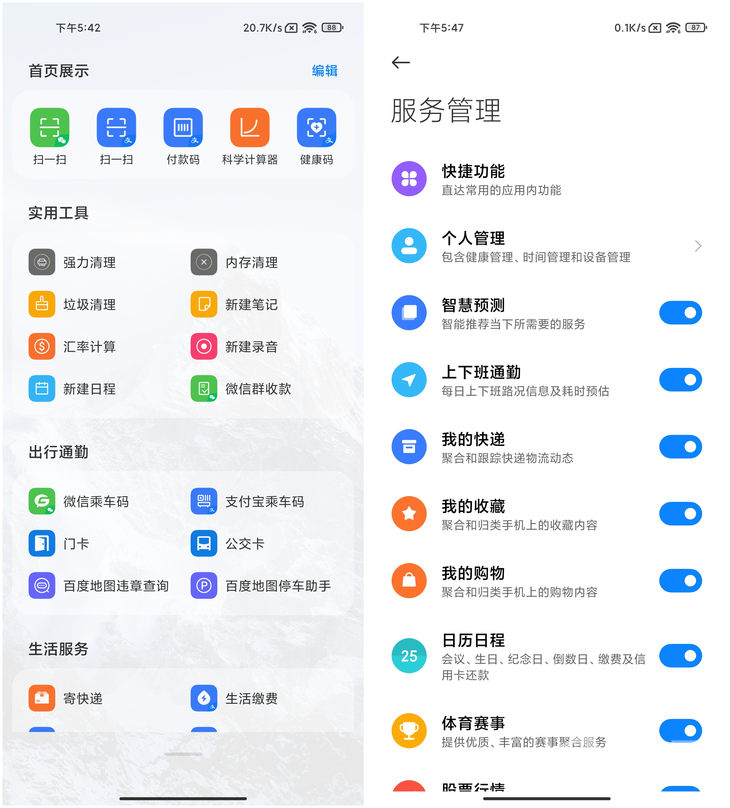
Task: Open 个人管理 settings
Action: pos(545,246)
